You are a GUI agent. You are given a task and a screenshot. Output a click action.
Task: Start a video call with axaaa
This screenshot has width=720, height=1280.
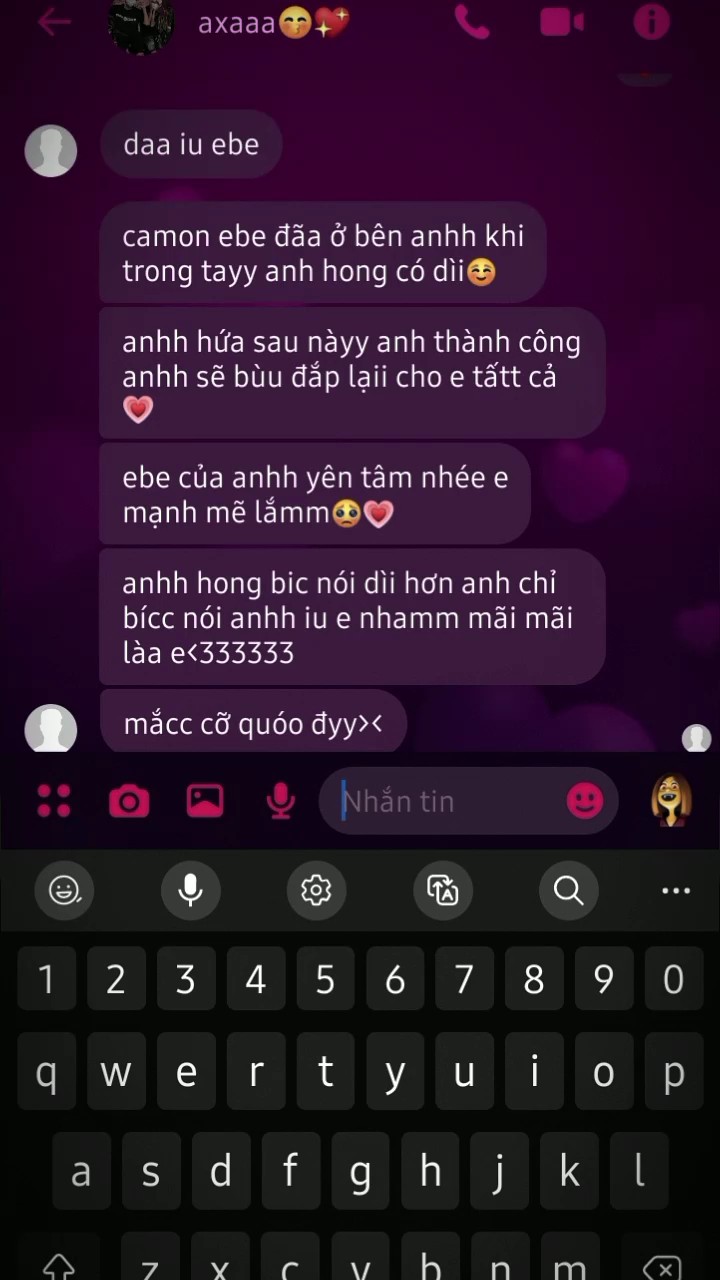click(562, 21)
